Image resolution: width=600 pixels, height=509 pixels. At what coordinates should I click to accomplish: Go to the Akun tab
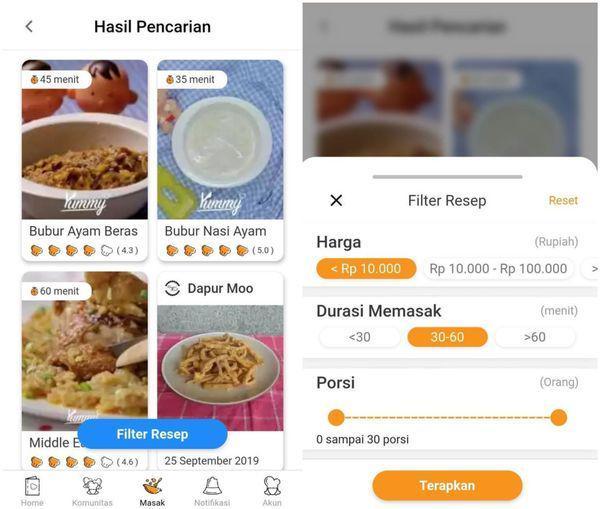[x=272, y=491]
